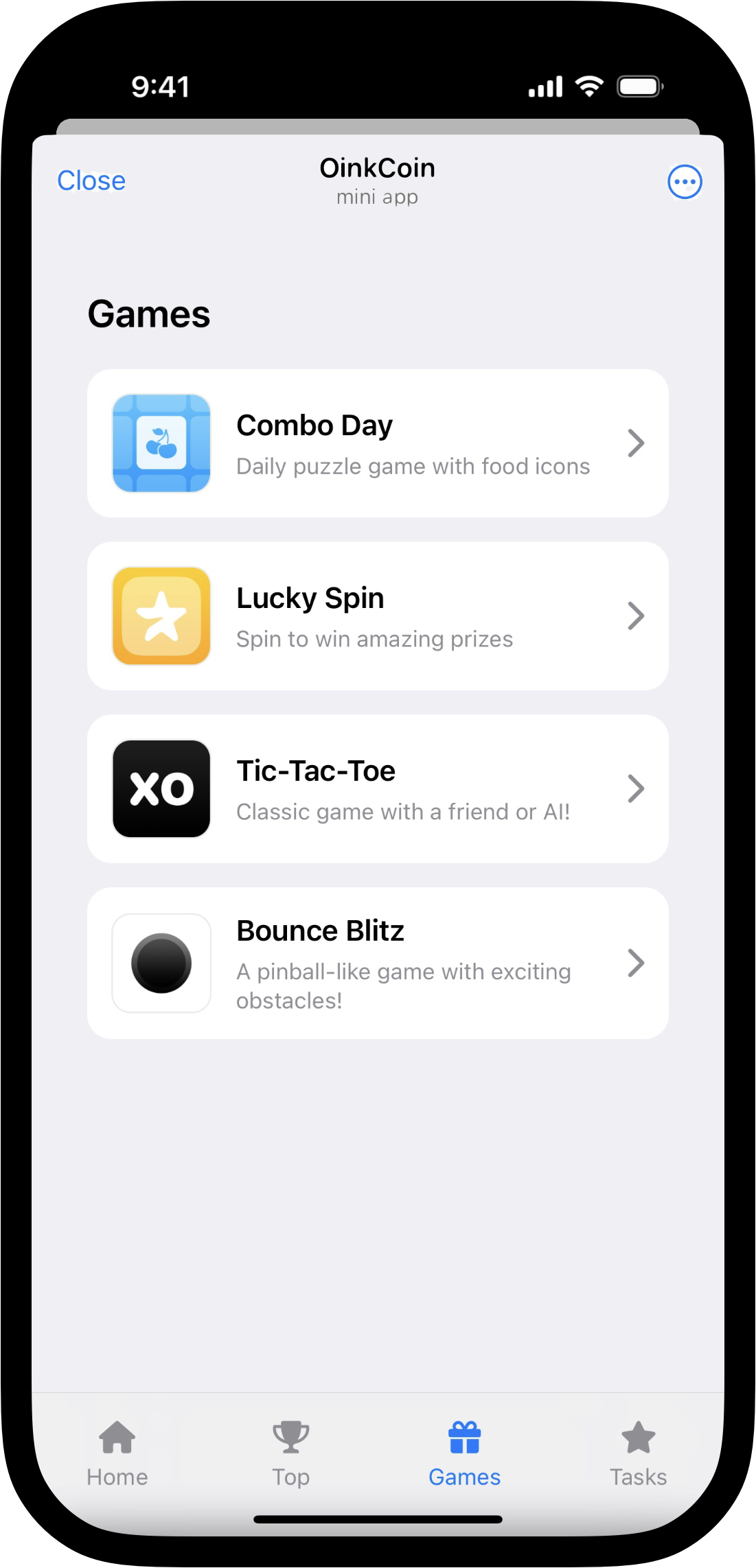The image size is (756, 1568).
Task: Expand the Combo Day entry via its chevron
Action: (x=636, y=443)
